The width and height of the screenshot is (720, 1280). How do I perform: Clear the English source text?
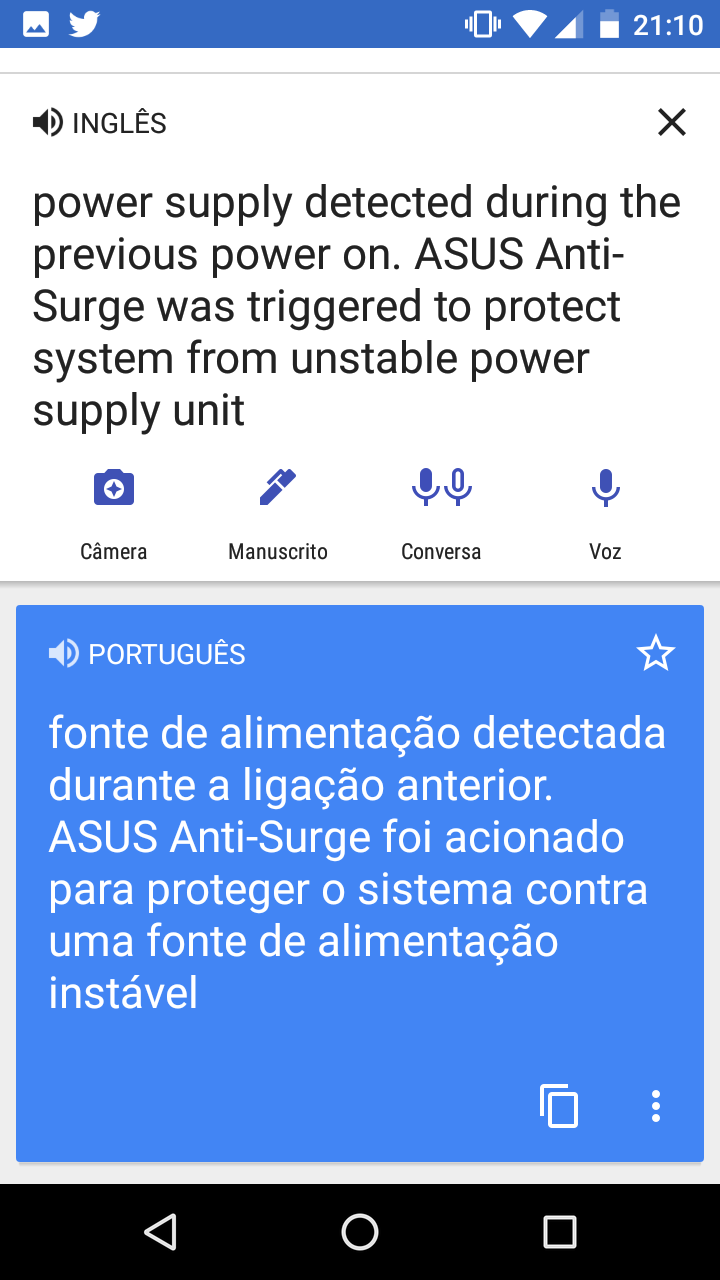coord(672,123)
